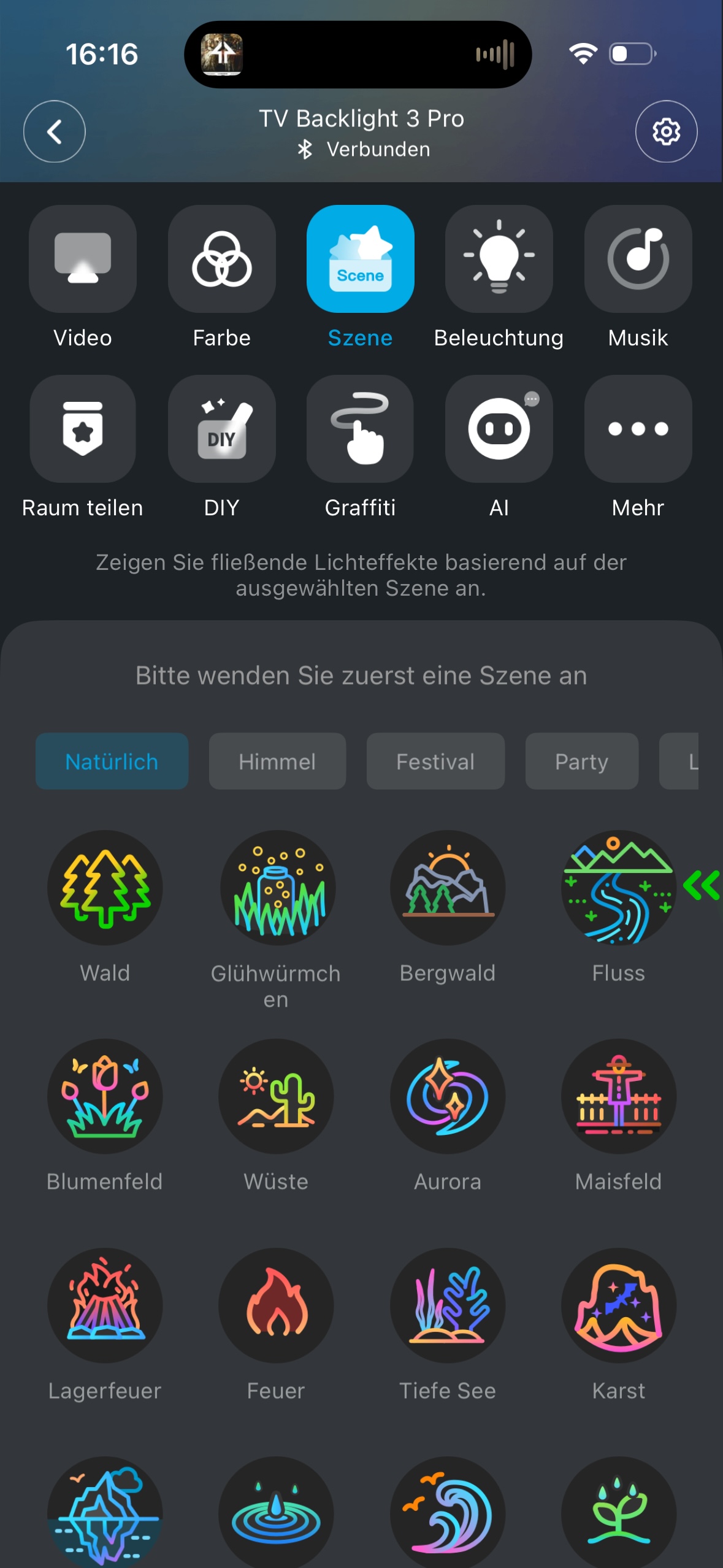723x1568 pixels.
Task: Open the AI mode
Action: (x=499, y=429)
